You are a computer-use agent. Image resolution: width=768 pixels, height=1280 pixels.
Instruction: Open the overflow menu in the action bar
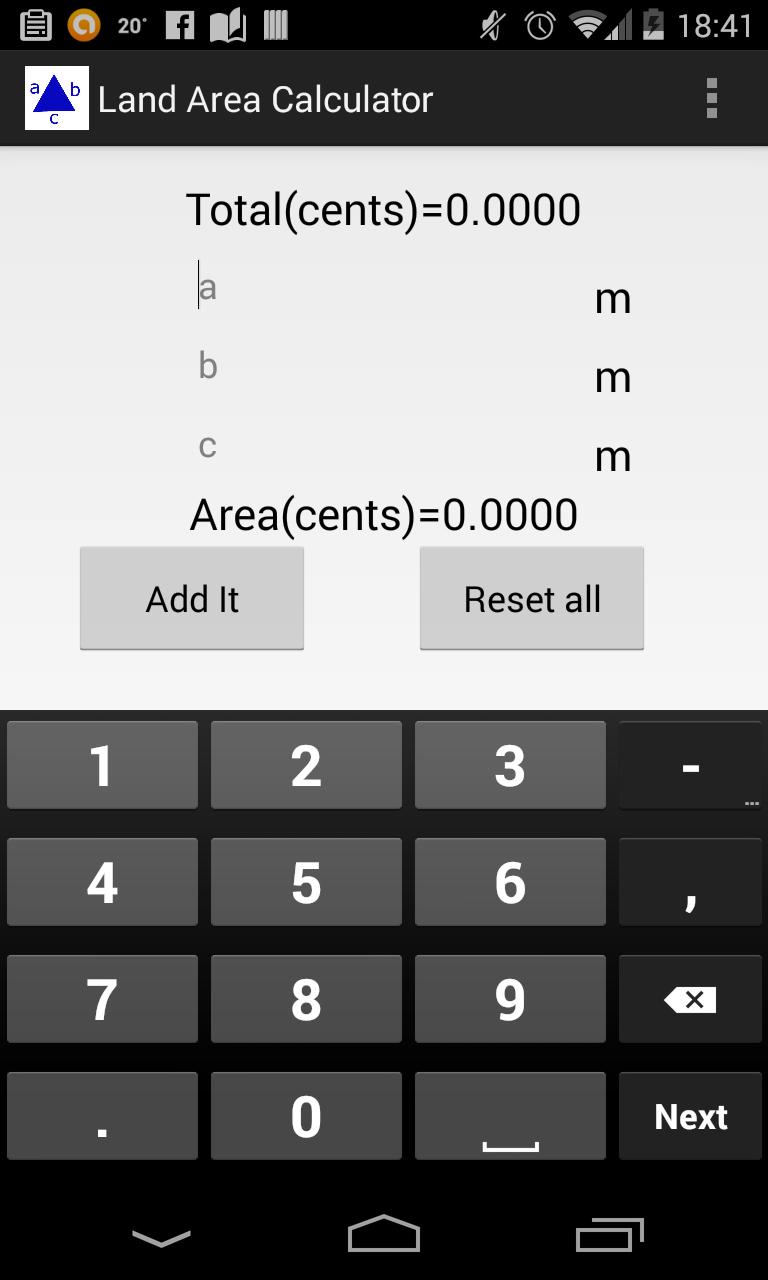point(712,97)
